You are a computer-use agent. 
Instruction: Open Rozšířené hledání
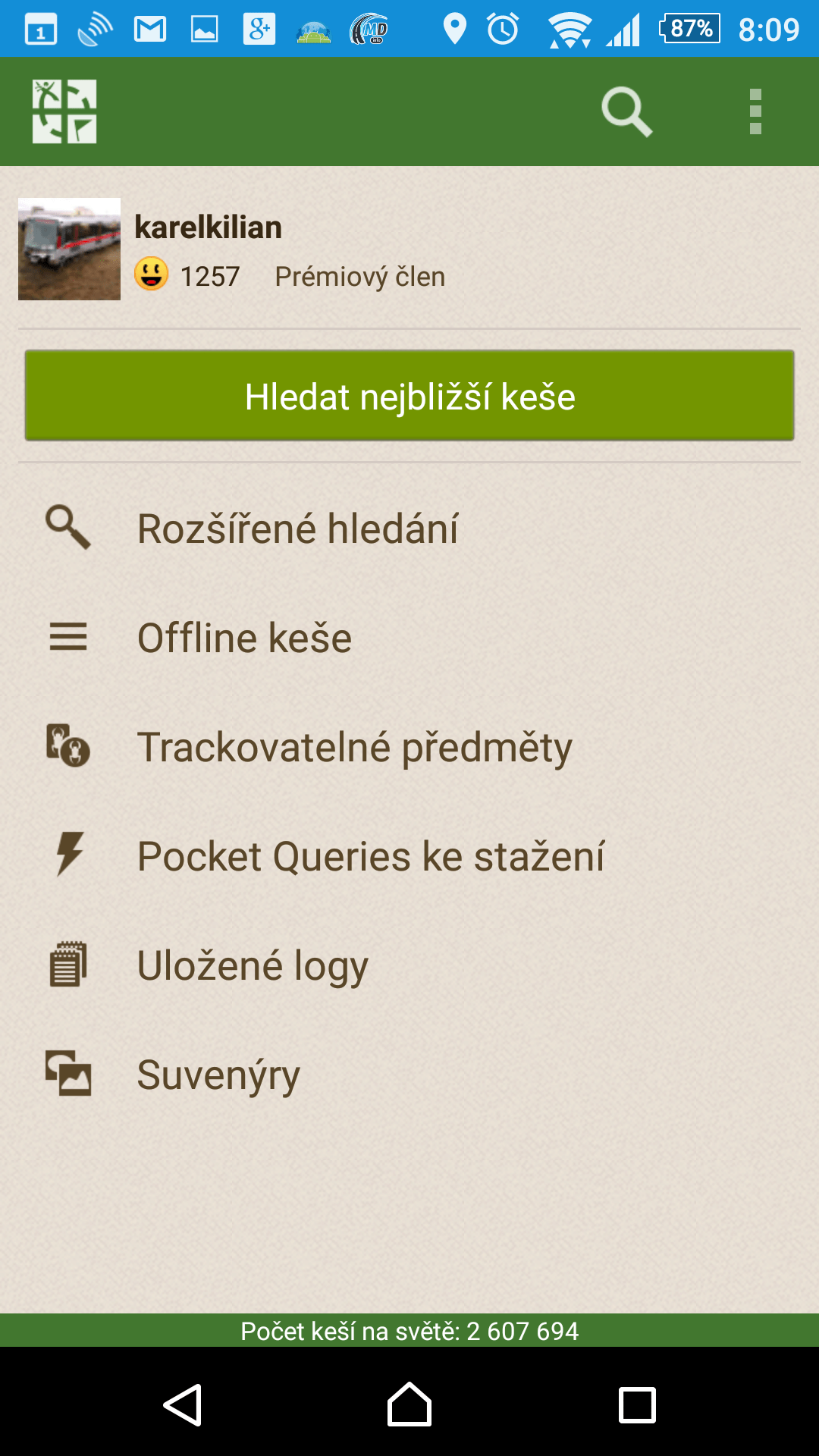tap(297, 529)
